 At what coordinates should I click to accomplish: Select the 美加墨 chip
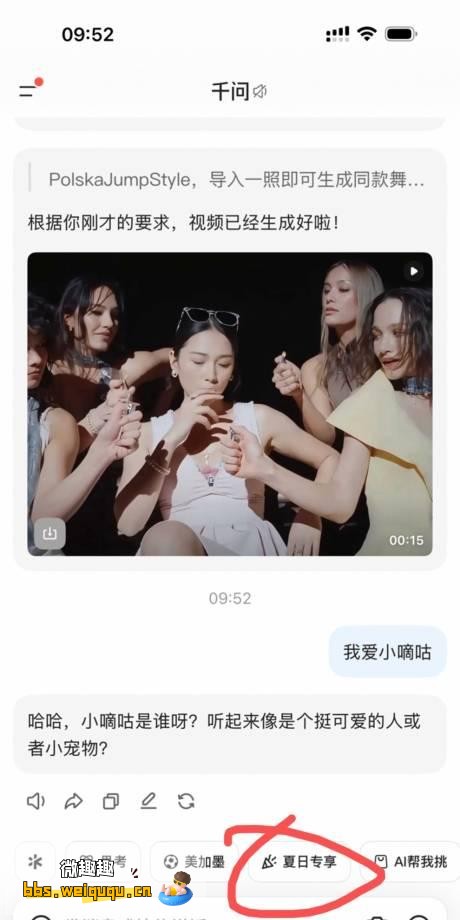coord(194,862)
